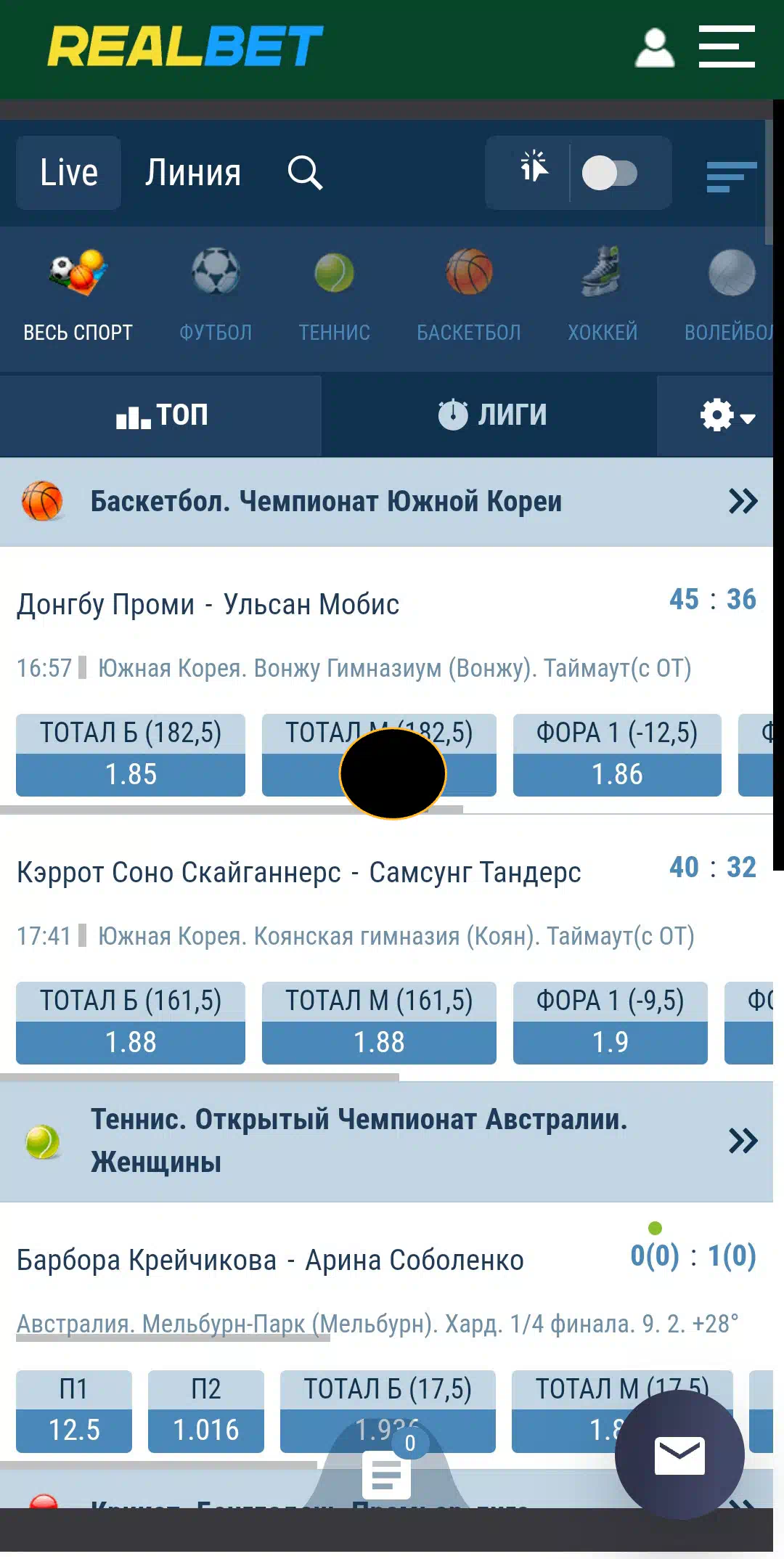Open the gear settings dropdown
The width and height of the screenshot is (784, 1559).
(x=727, y=415)
